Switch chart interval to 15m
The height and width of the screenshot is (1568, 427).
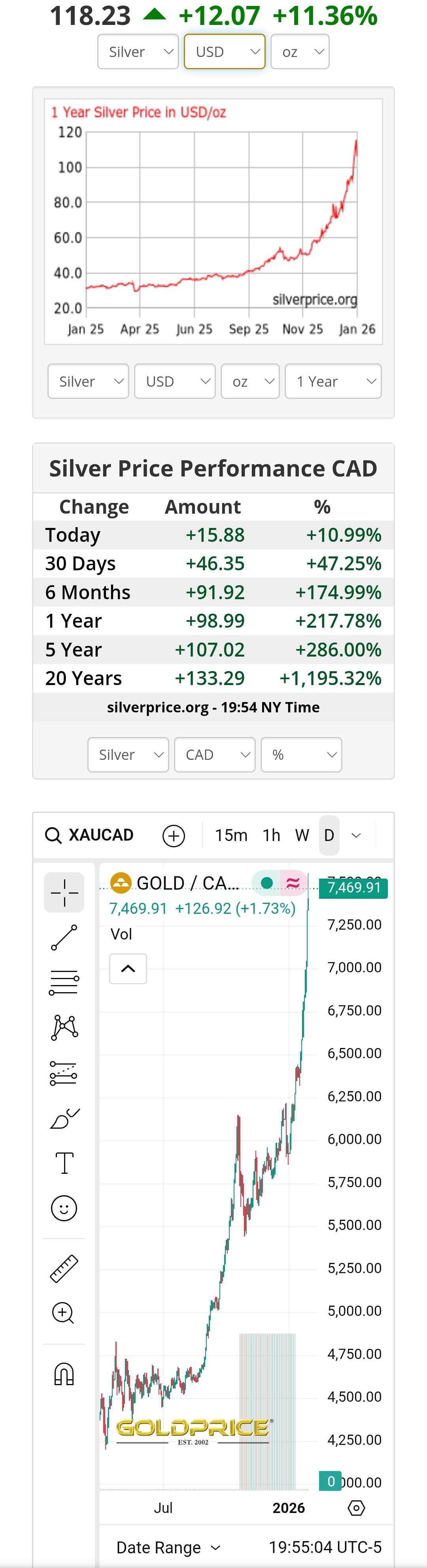[231, 835]
